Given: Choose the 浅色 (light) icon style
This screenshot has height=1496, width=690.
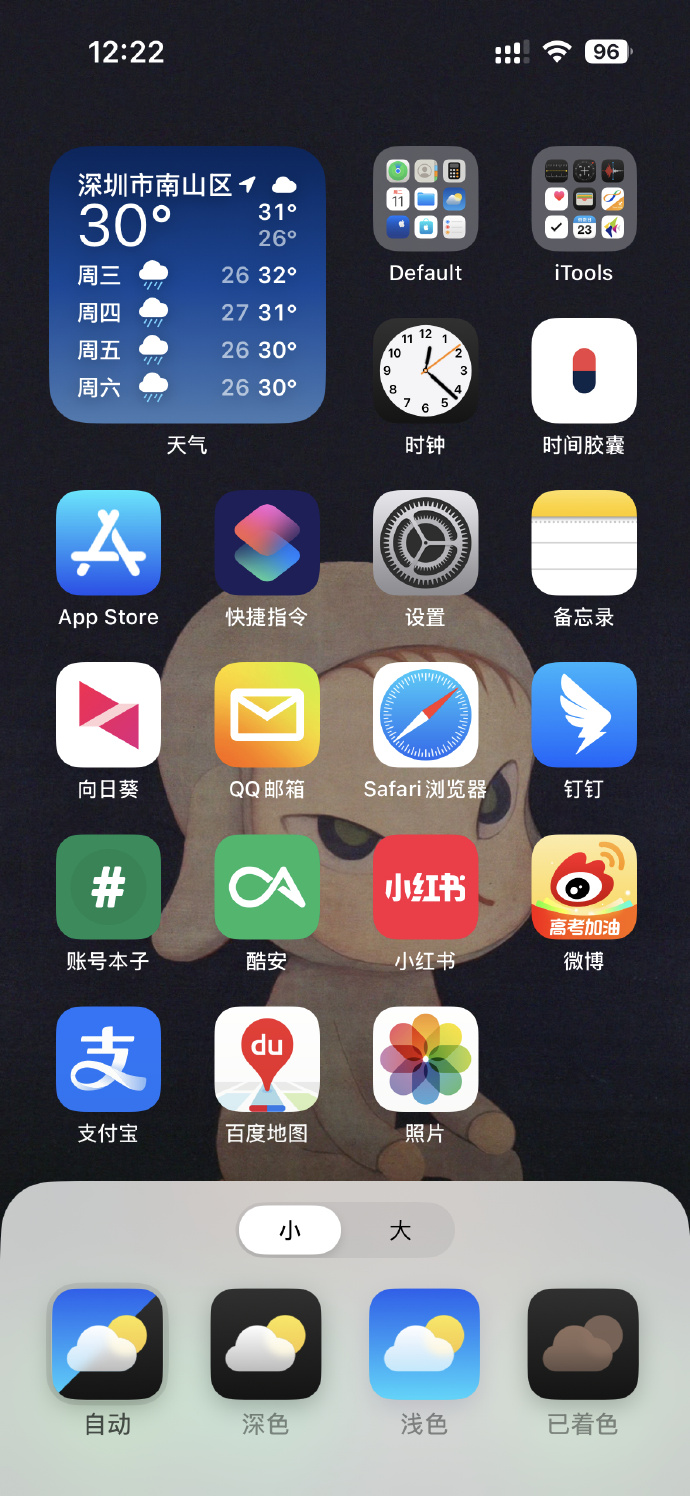Looking at the screenshot, I should 424,1344.
